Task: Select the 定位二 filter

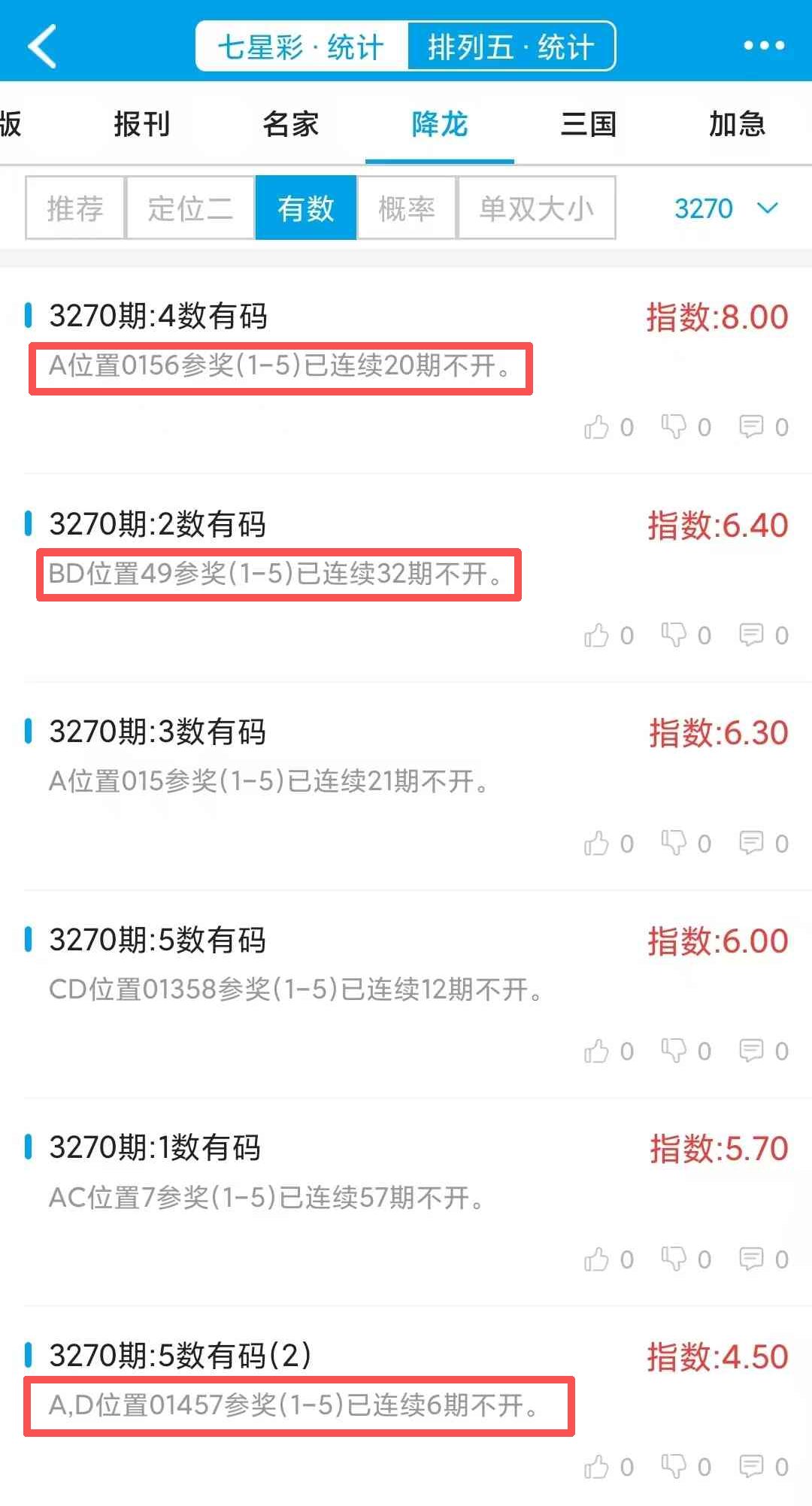Action: coord(190,208)
